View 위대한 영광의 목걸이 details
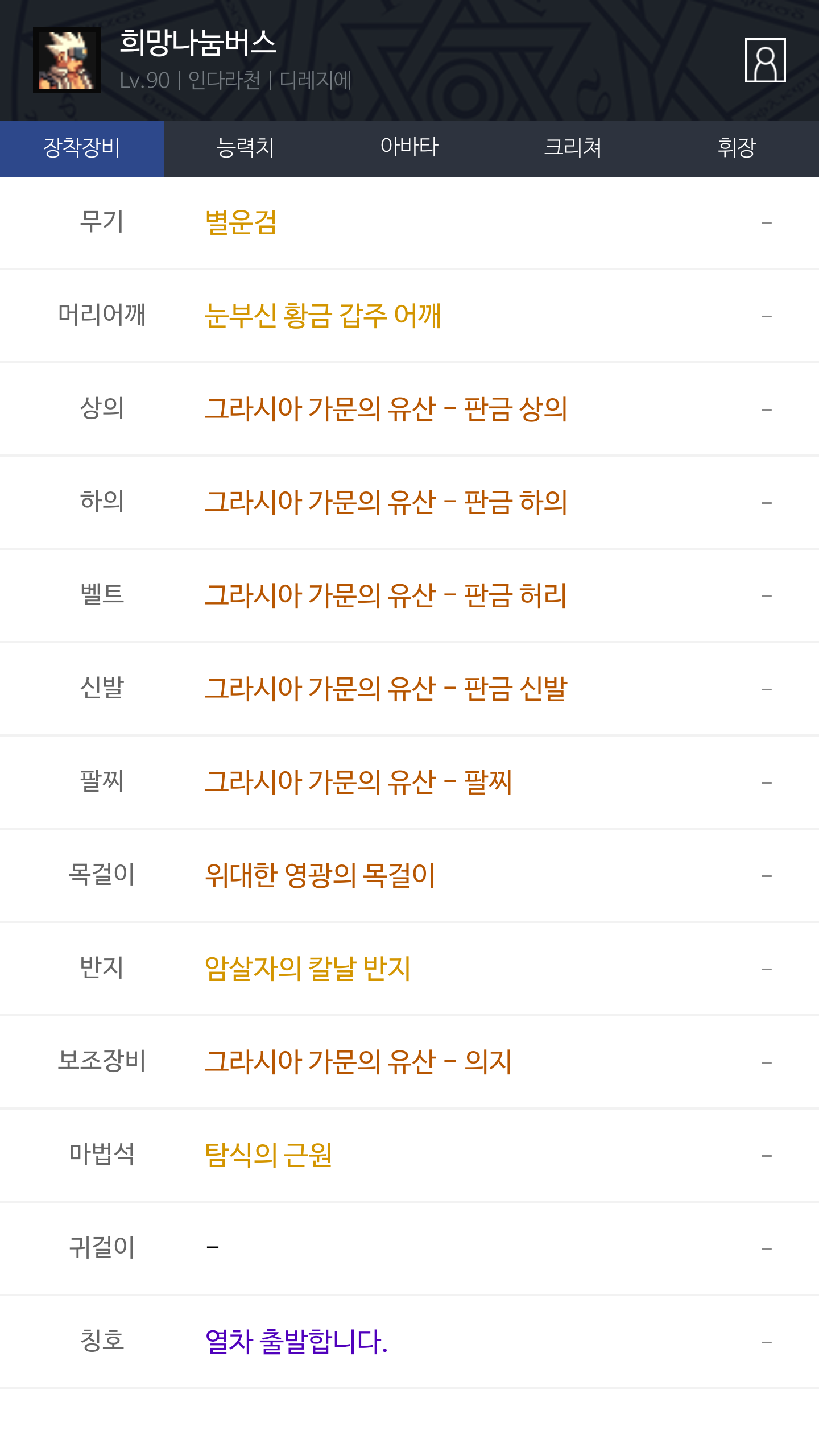Screen dimensions: 819x1456 (320, 875)
